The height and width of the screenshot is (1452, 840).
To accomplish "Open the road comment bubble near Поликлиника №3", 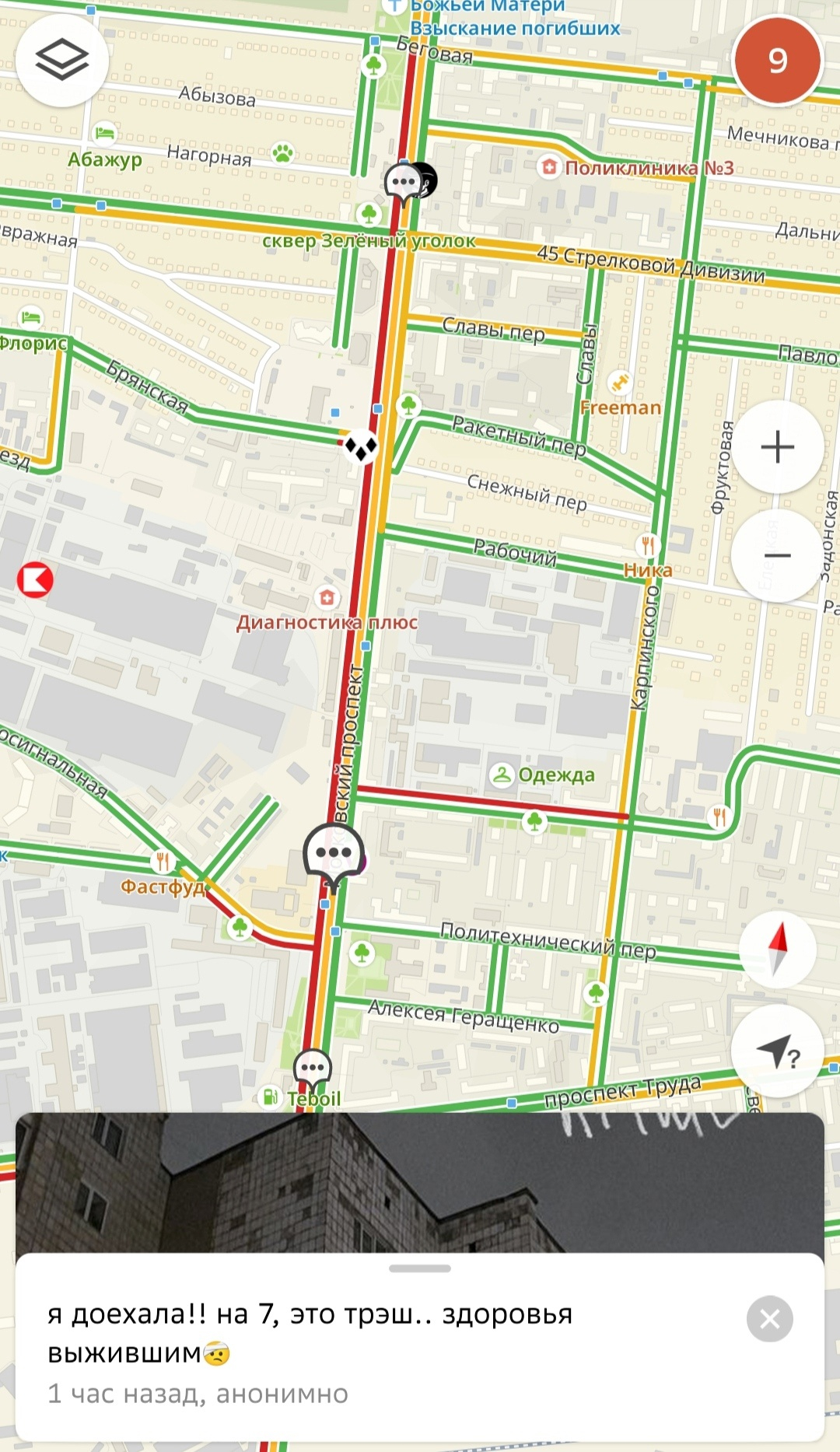I will 404,184.
